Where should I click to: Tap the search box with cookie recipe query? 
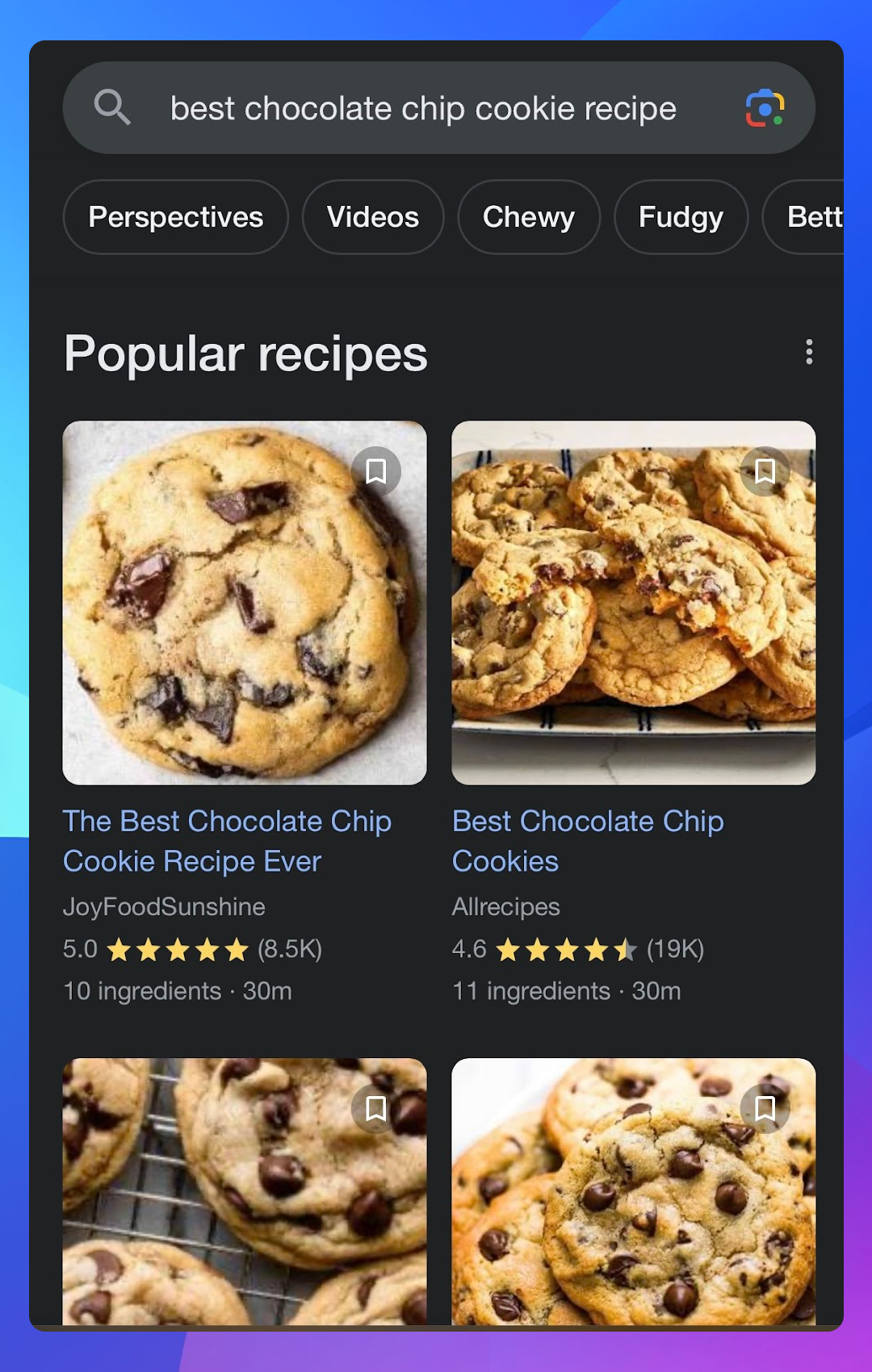pyautogui.click(x=422, y=108)
